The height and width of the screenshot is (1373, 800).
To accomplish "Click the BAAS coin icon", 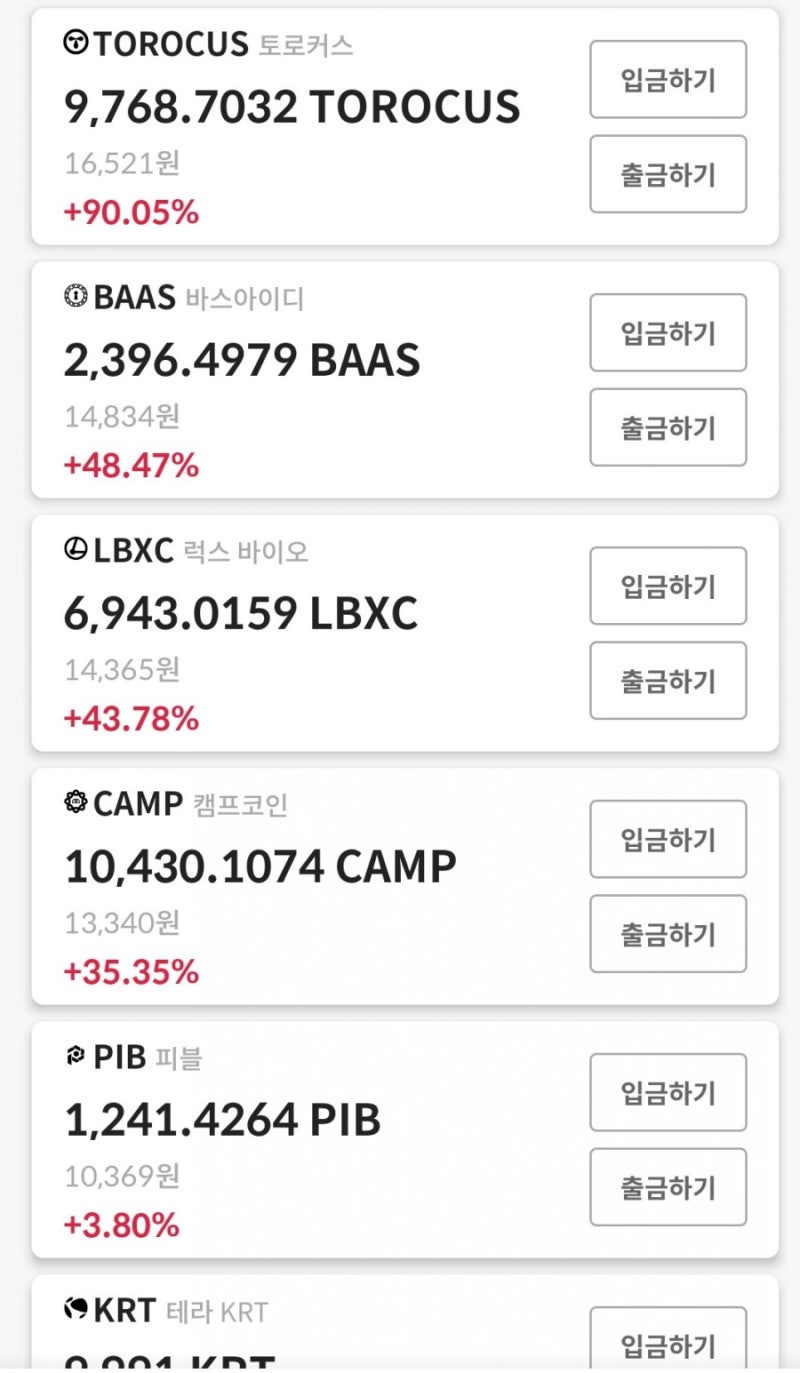I will 75,296.
